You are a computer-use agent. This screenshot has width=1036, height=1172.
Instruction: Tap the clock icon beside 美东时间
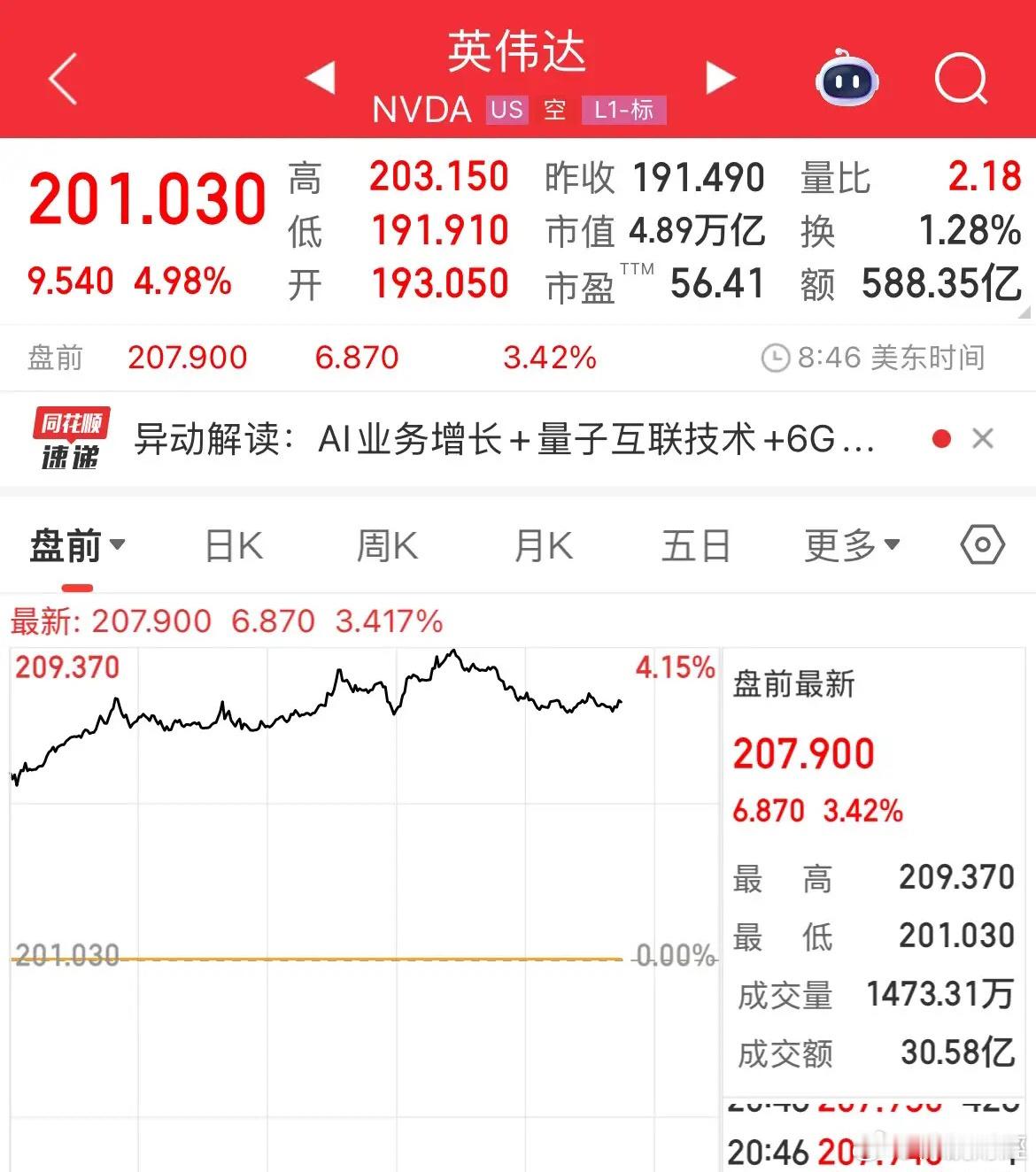(x=777, y=358)
